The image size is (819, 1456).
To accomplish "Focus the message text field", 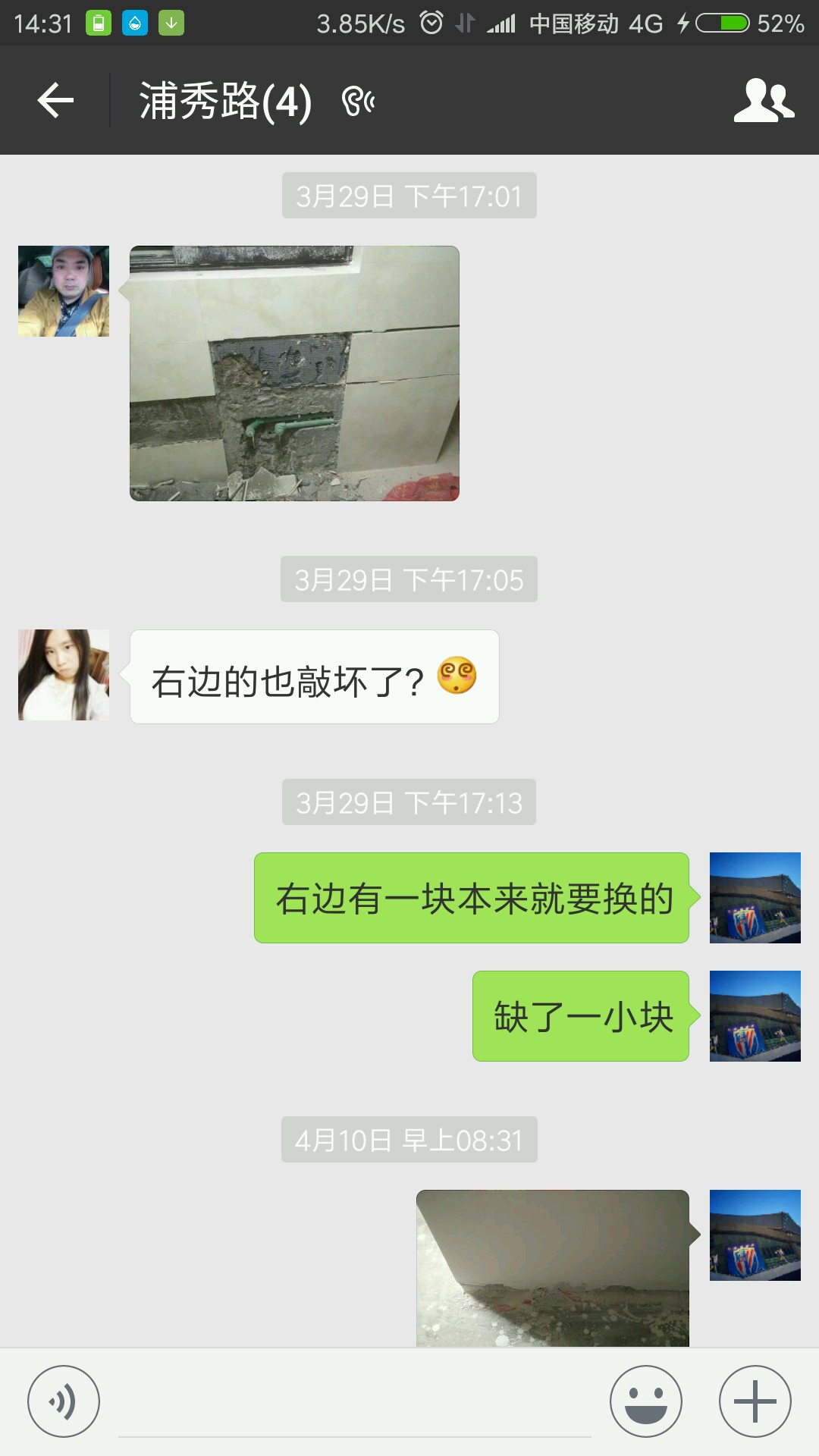I will pyautogui.click(x=355, y=1403).
